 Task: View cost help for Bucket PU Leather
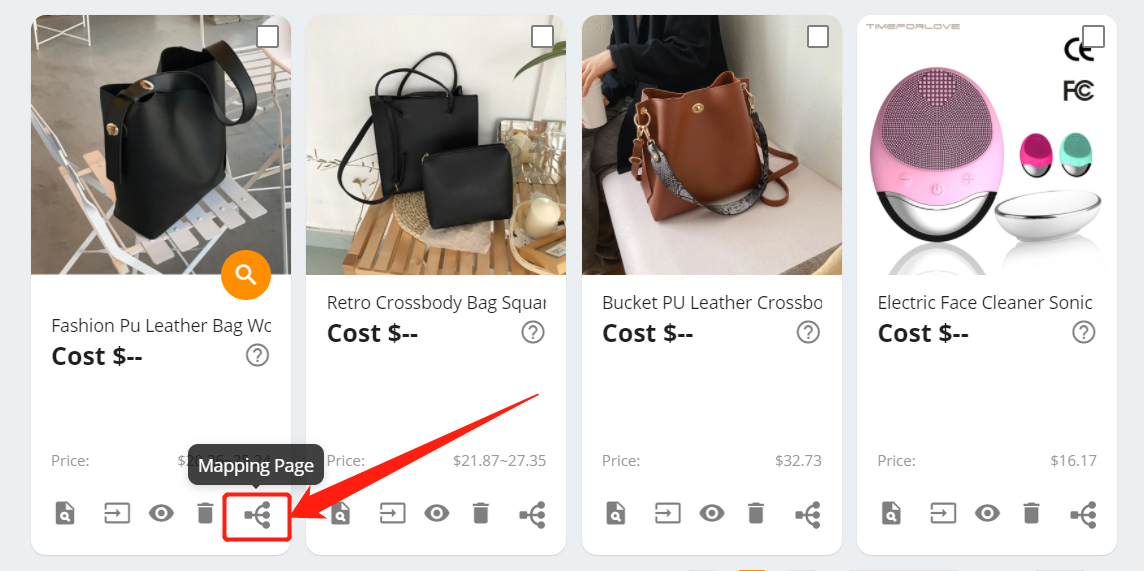(808, 332)
